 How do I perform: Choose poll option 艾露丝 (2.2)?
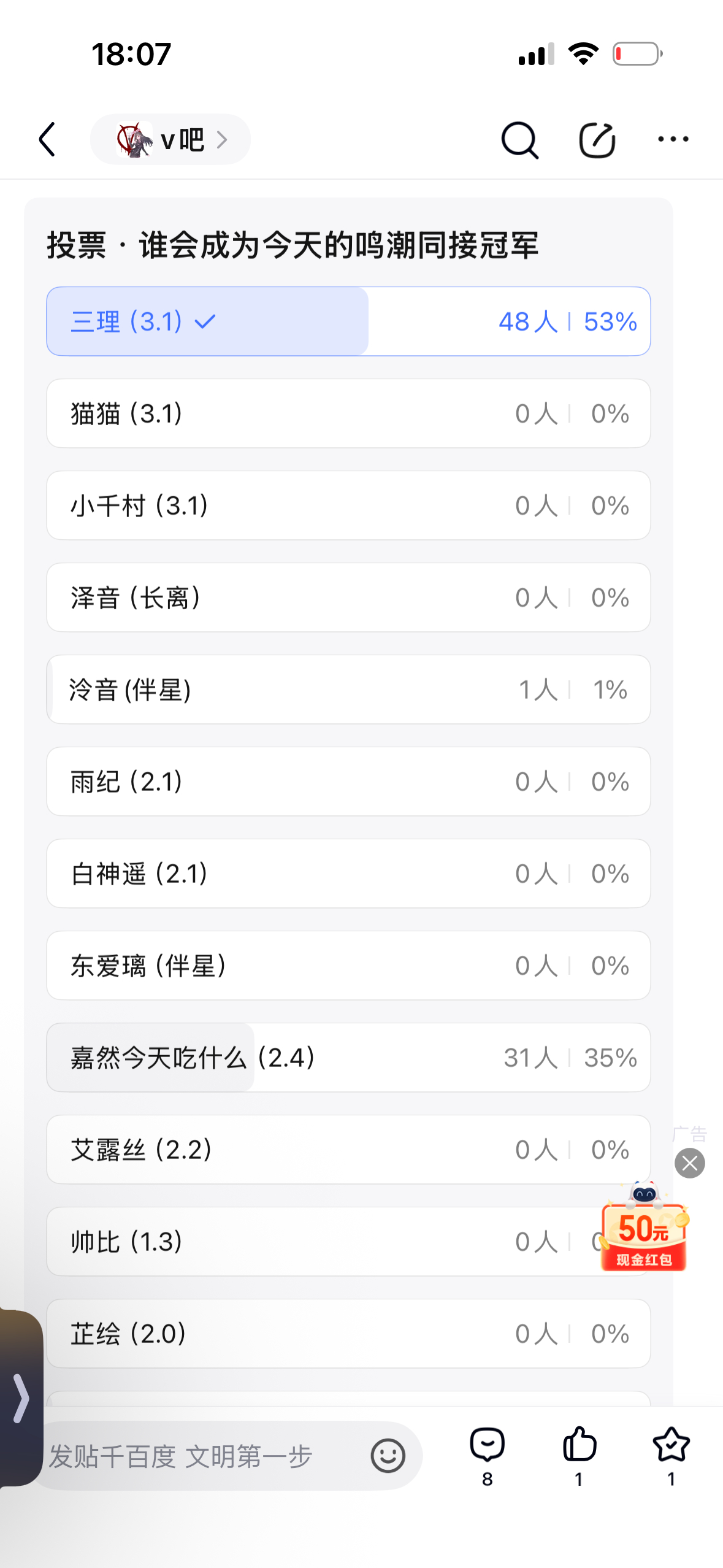point(348,1150)
